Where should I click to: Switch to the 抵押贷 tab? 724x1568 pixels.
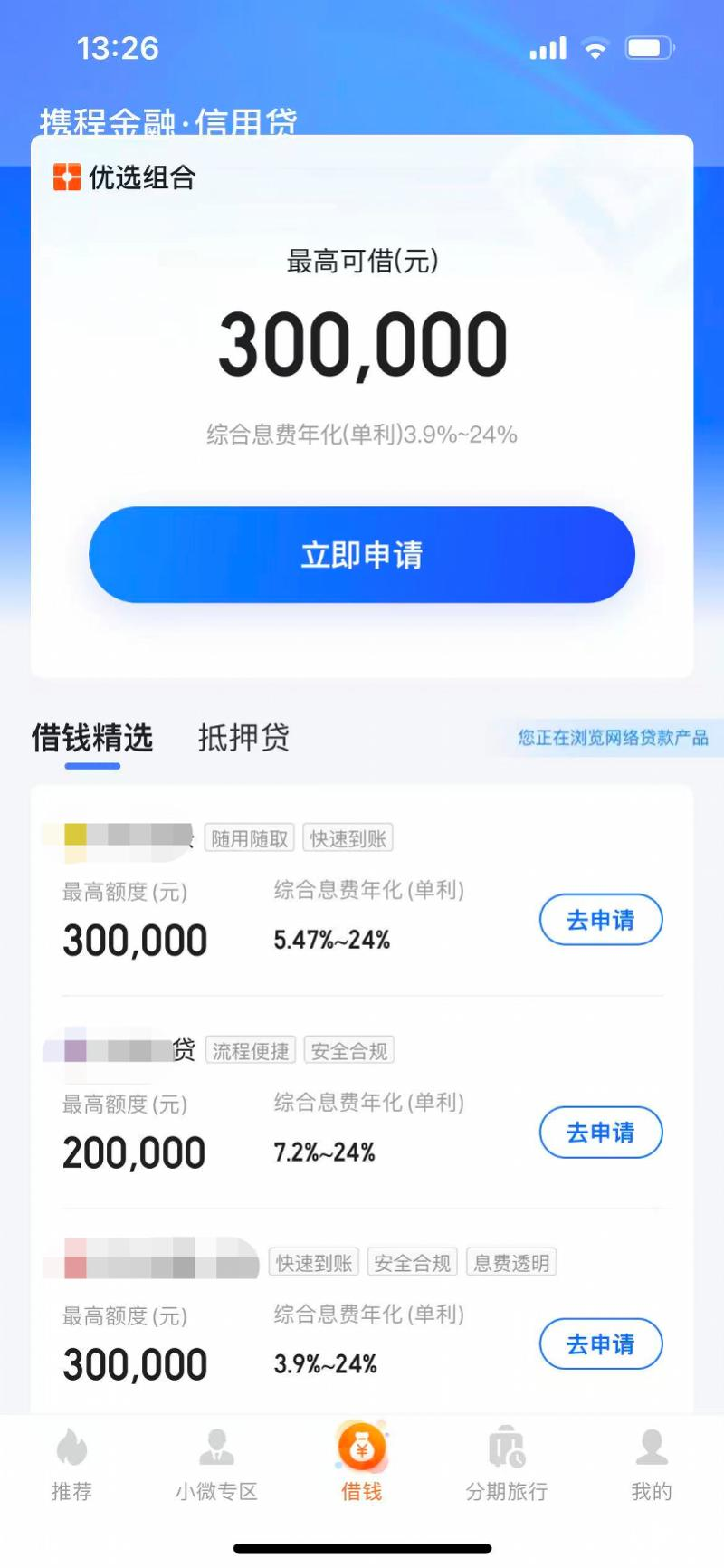[243, 738]
